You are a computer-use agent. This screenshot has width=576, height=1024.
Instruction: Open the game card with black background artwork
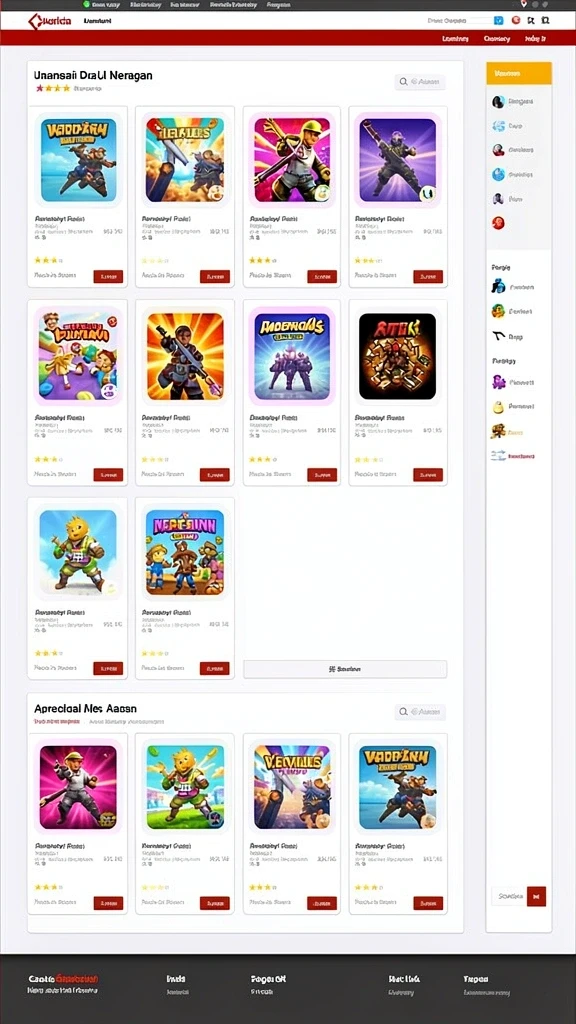tap(398, 392)
